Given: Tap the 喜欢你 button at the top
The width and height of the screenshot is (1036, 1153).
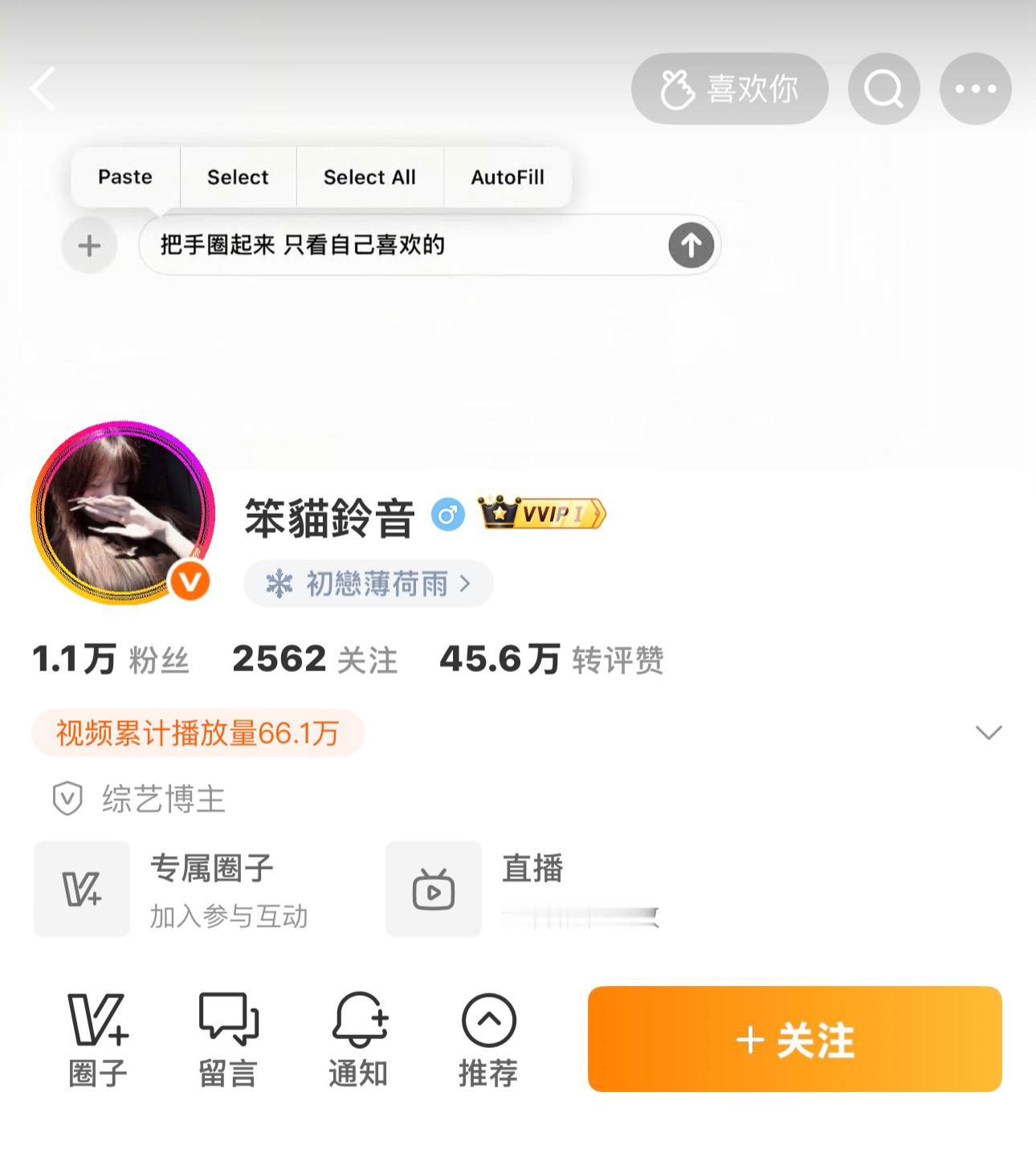Looking at the screenshot, I should 729,89.
